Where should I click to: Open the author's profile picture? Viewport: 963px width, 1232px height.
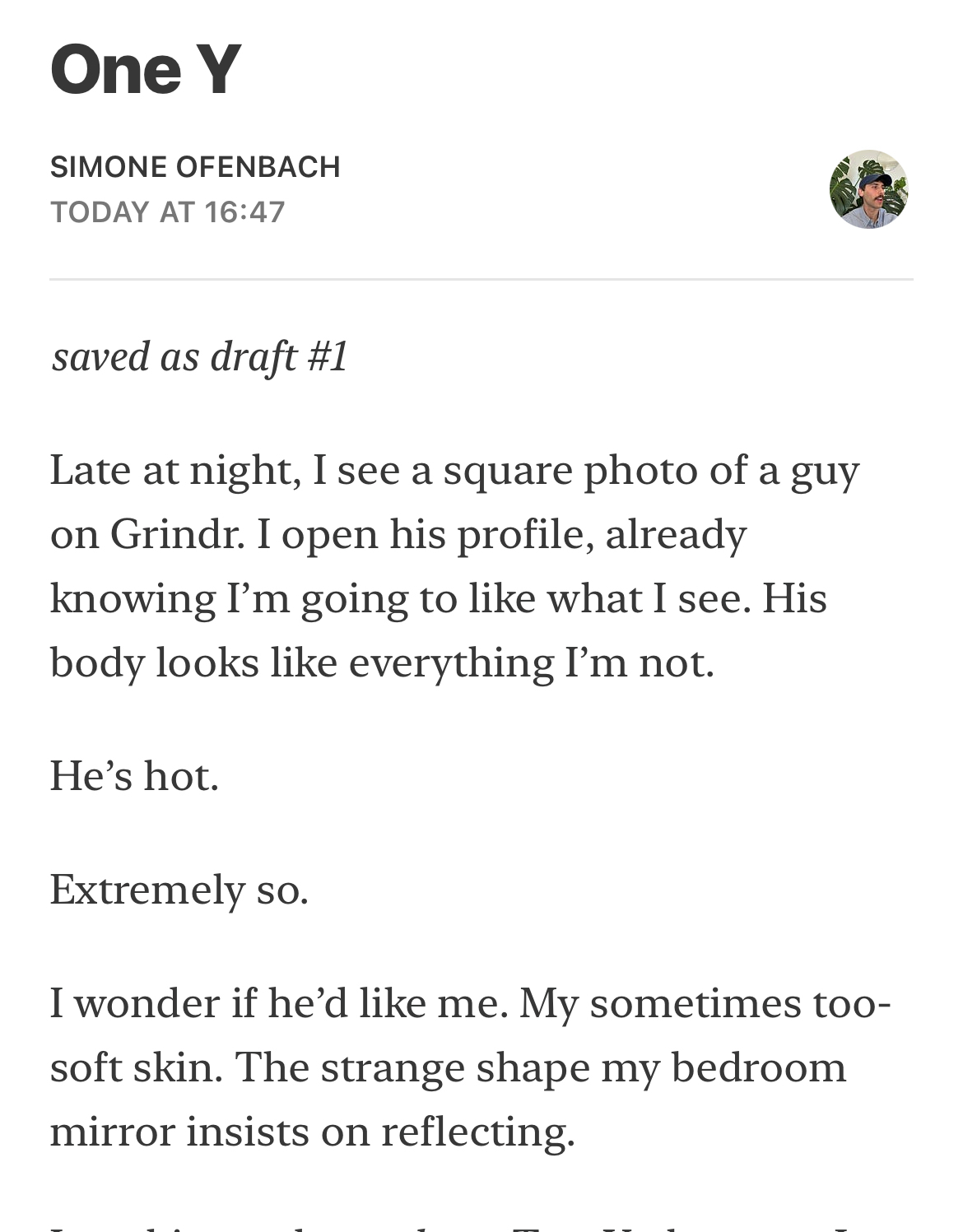(868, 189)
